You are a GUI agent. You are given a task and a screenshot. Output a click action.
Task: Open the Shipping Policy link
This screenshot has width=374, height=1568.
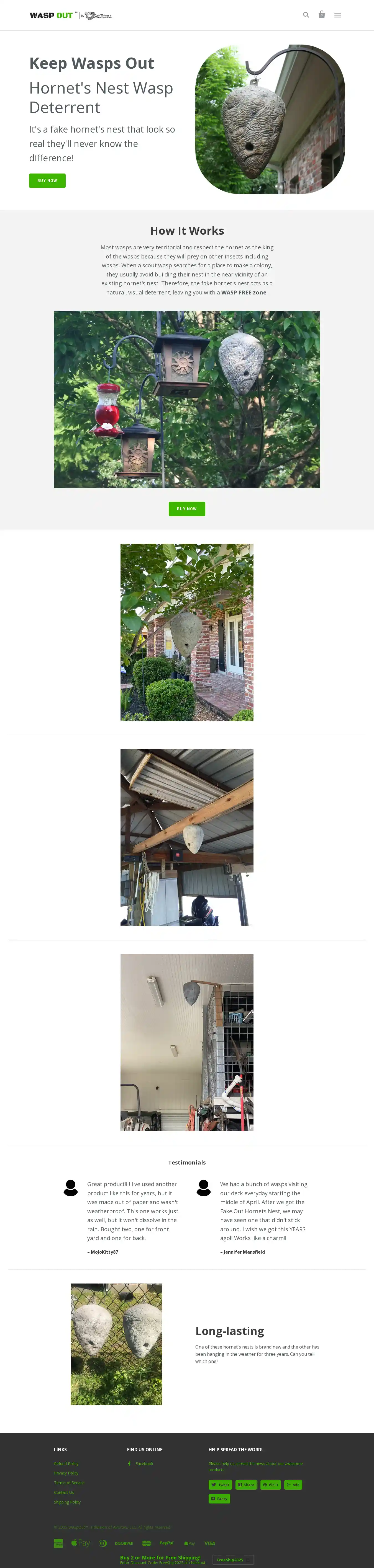[x=68, y=1502]
